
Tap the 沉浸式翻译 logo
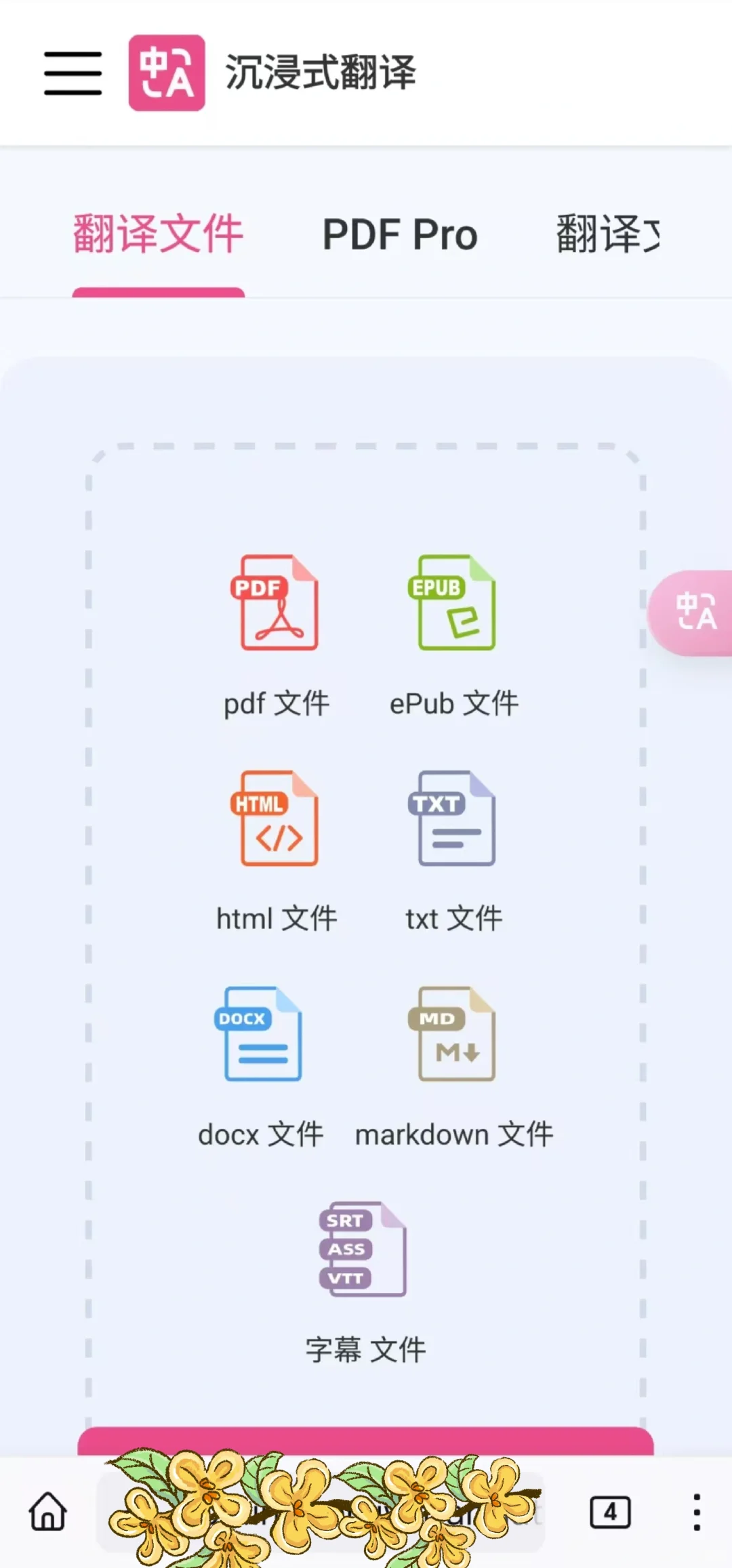[167, 73]
